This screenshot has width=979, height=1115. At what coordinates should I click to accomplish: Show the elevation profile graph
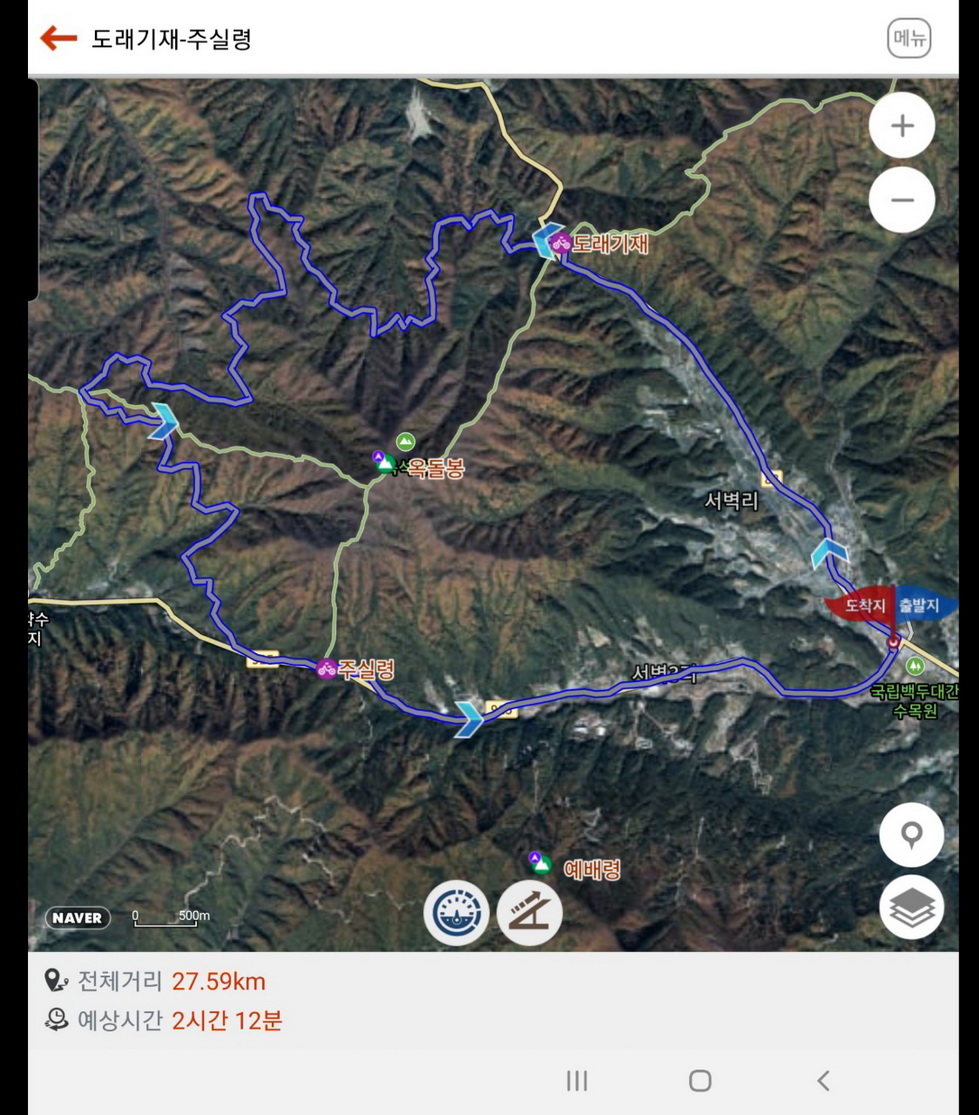(529, 913)
